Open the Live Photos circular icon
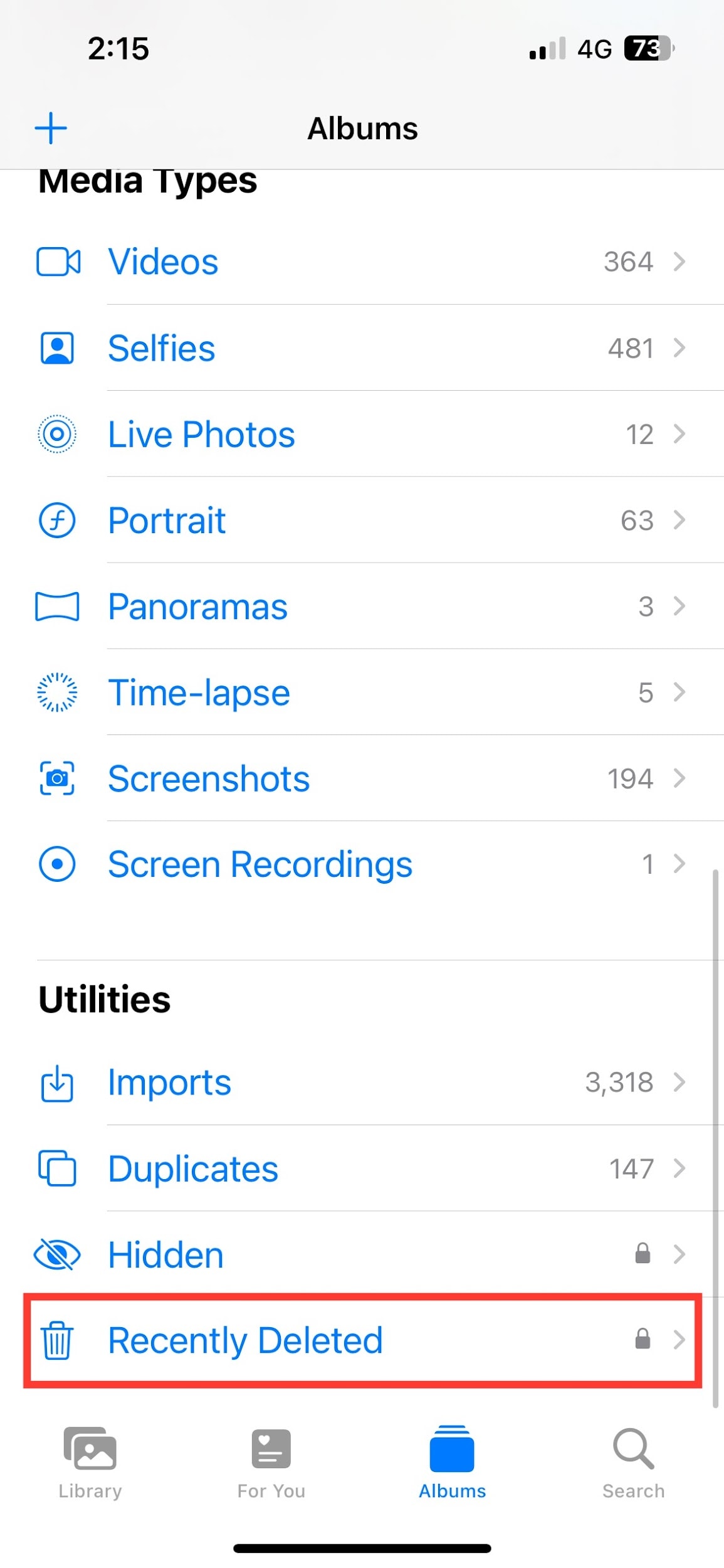 point(58,434)
